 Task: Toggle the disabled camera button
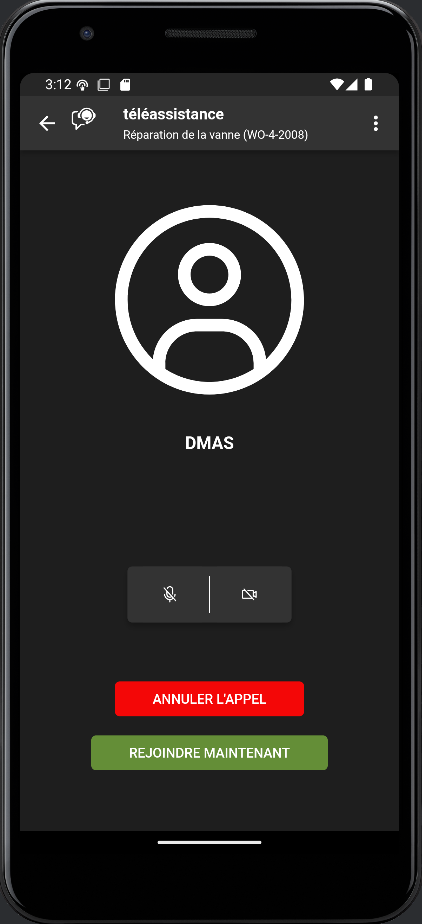tap(250, 595)
